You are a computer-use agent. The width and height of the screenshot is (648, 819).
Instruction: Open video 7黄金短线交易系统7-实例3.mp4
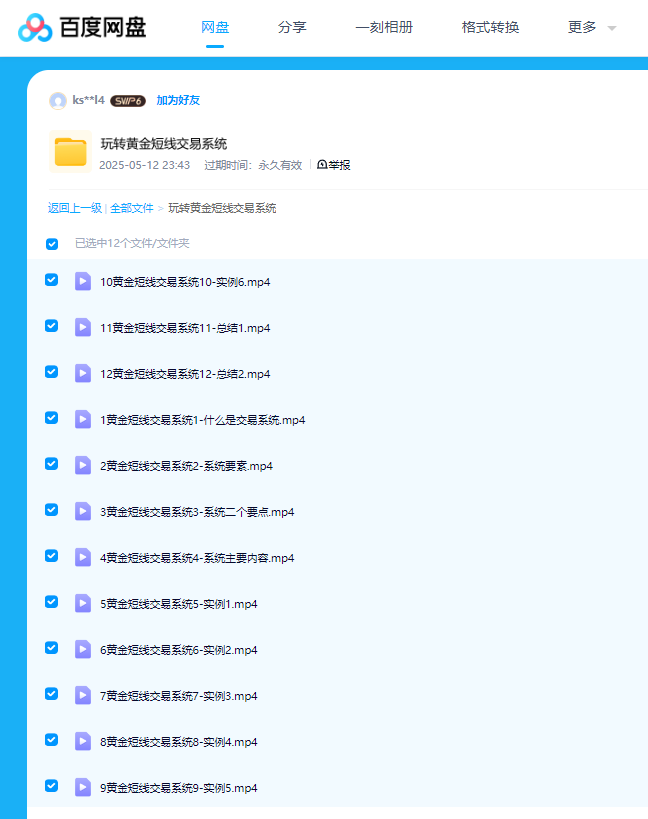tap(179, 696)
